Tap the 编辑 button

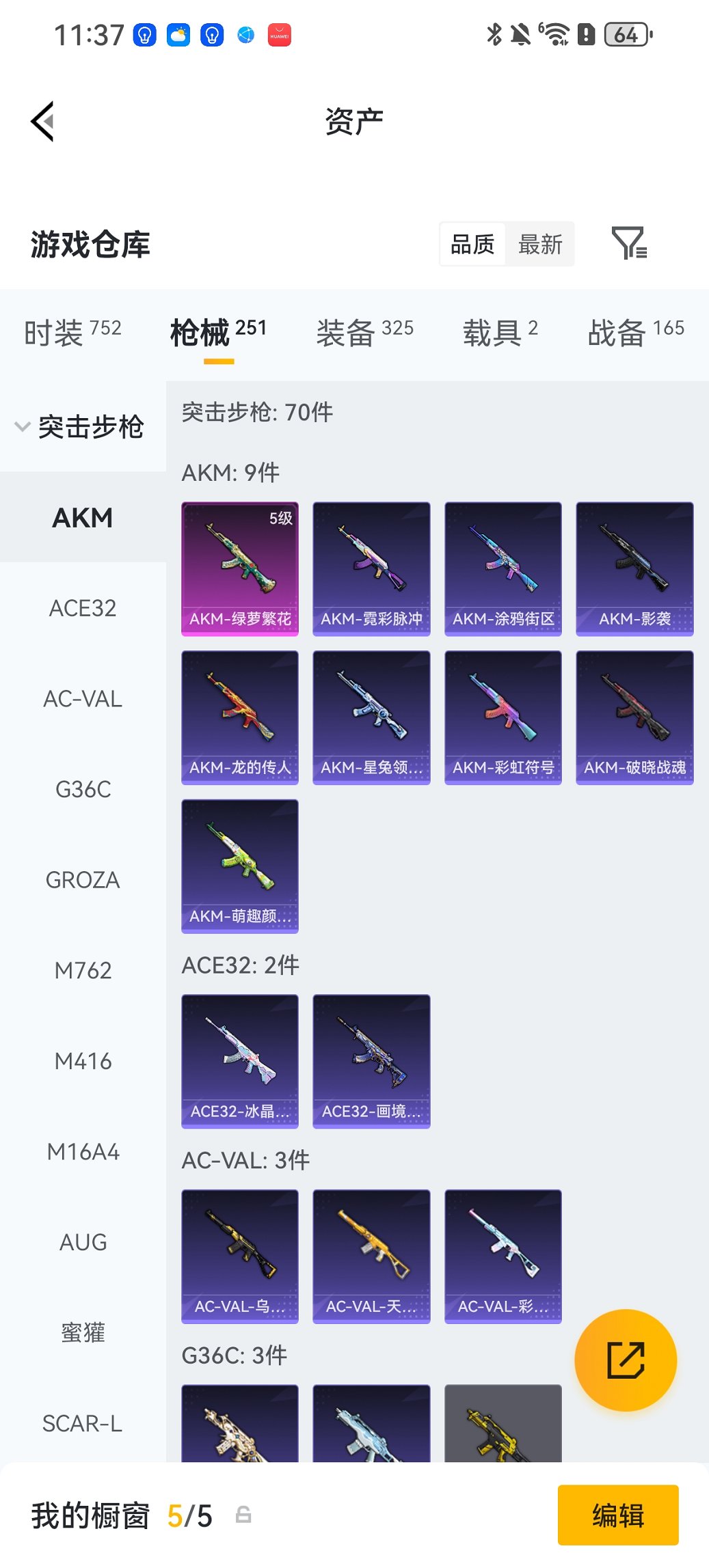[x=618, y=1515]
